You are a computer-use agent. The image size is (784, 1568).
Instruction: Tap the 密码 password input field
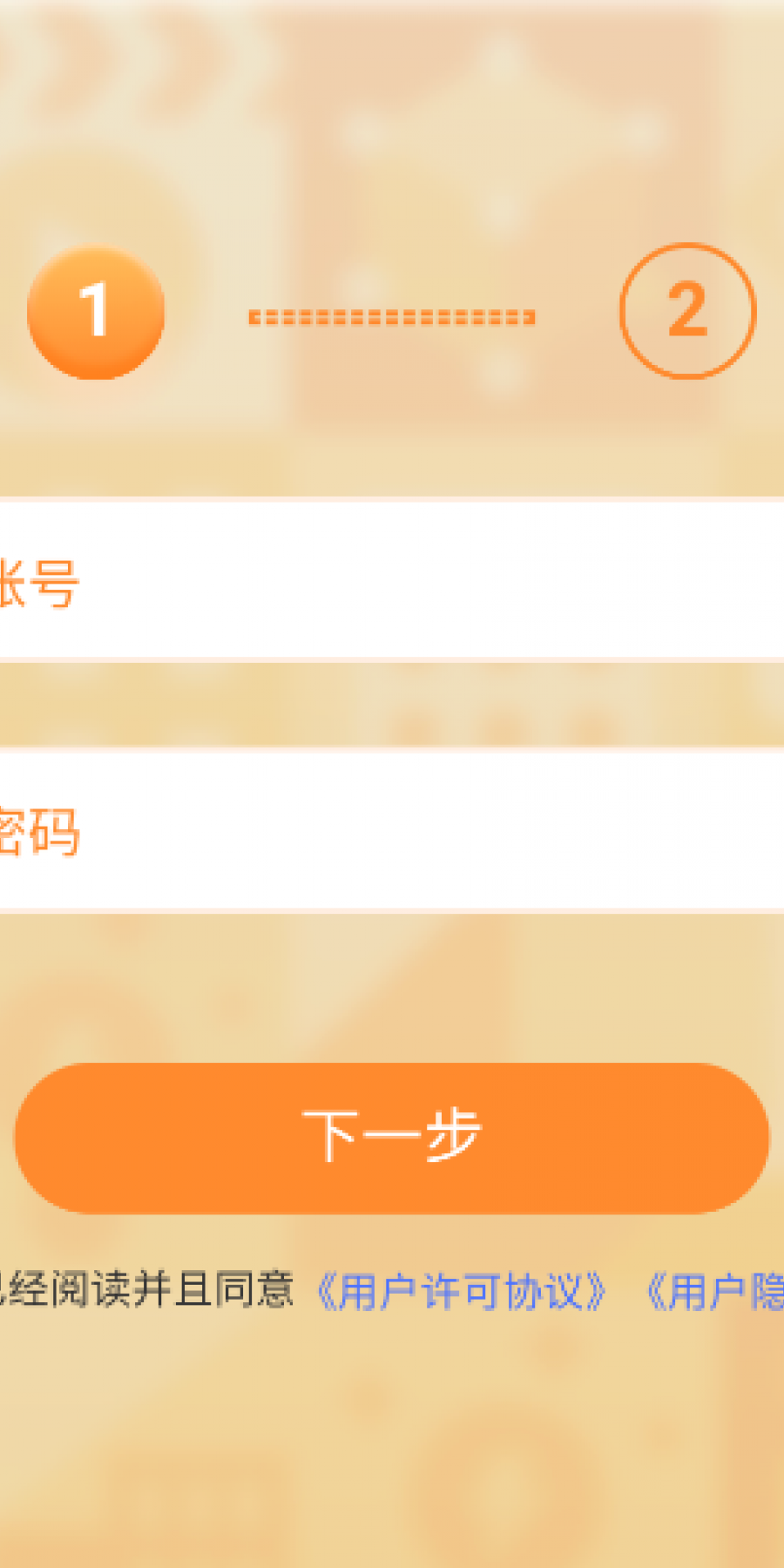click(392, 830)
